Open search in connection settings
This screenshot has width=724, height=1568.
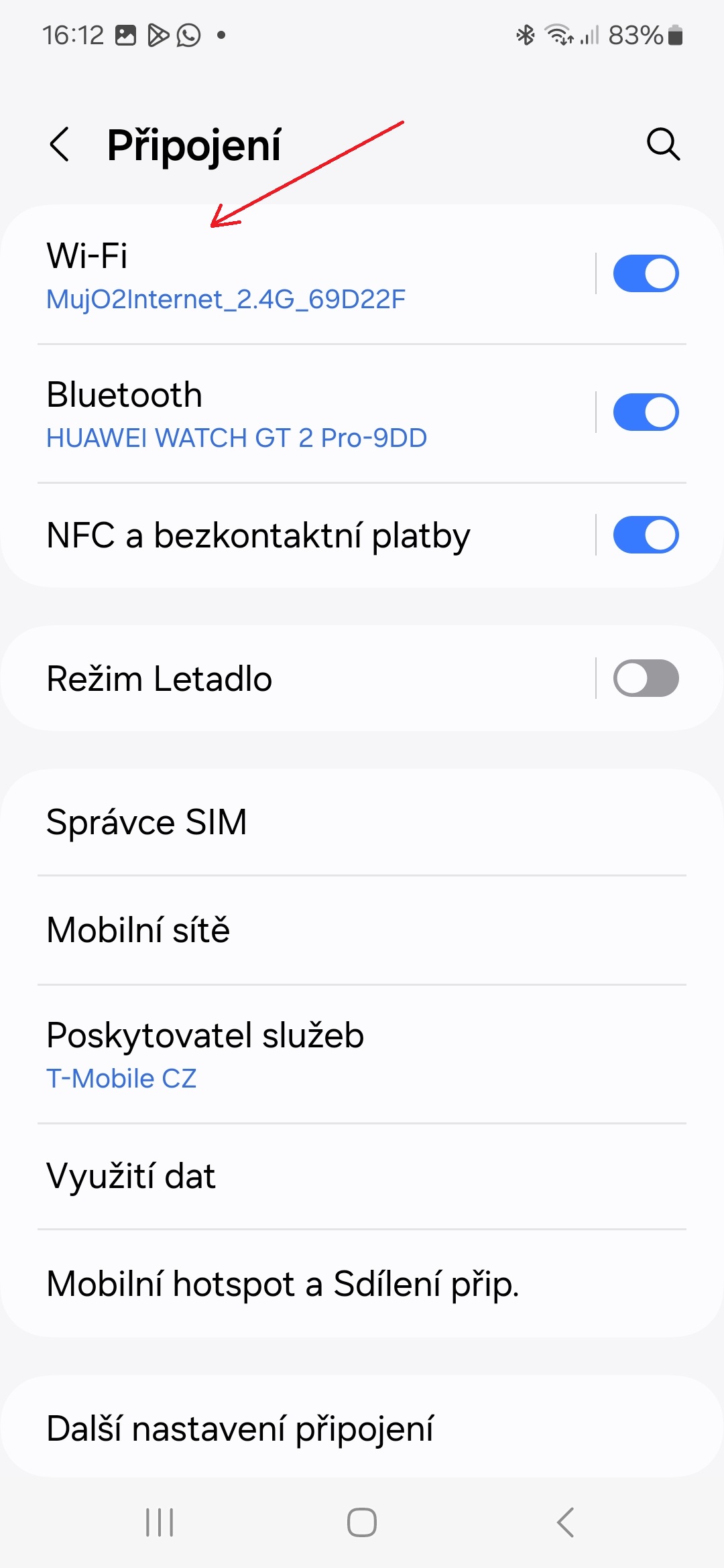click(663, 145)
